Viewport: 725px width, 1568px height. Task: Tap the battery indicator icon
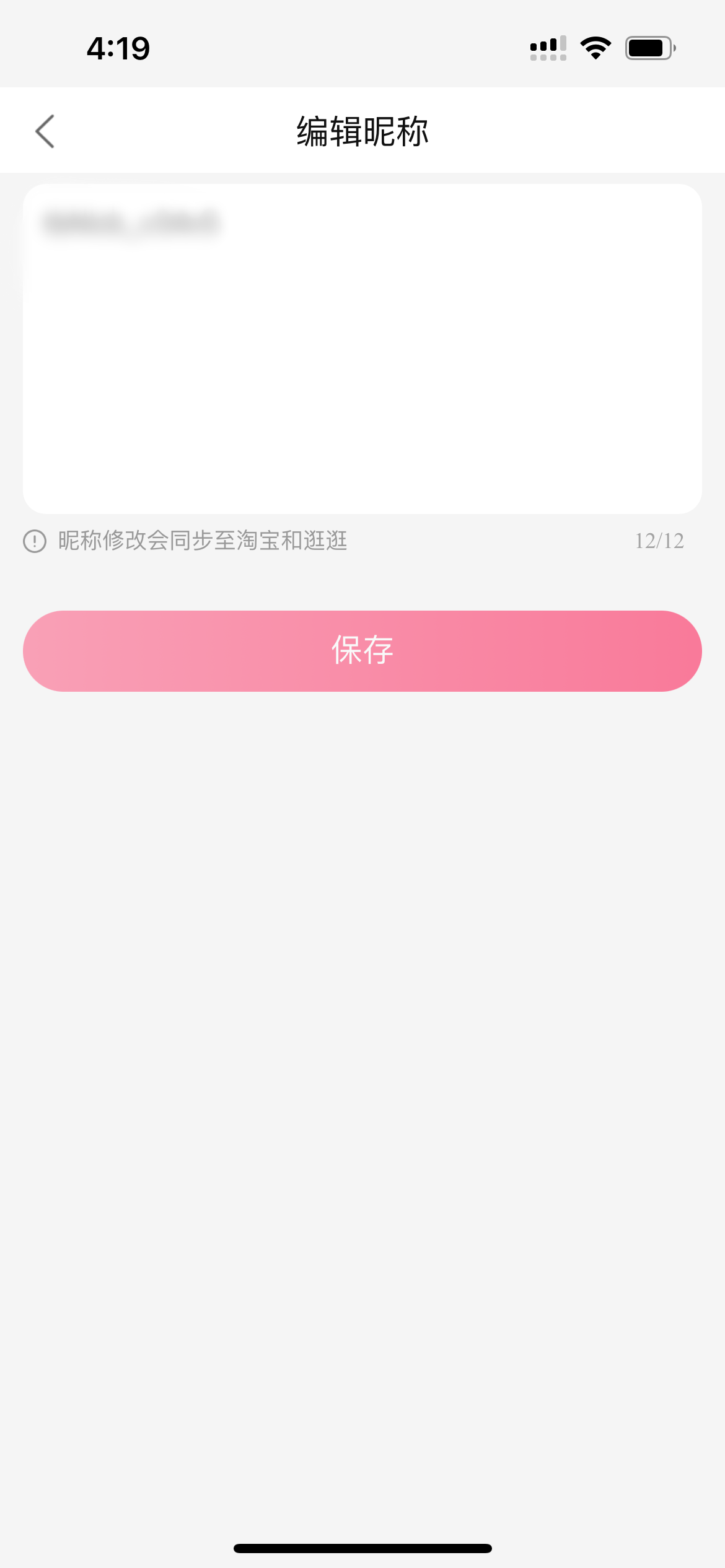tap(649, 48)
